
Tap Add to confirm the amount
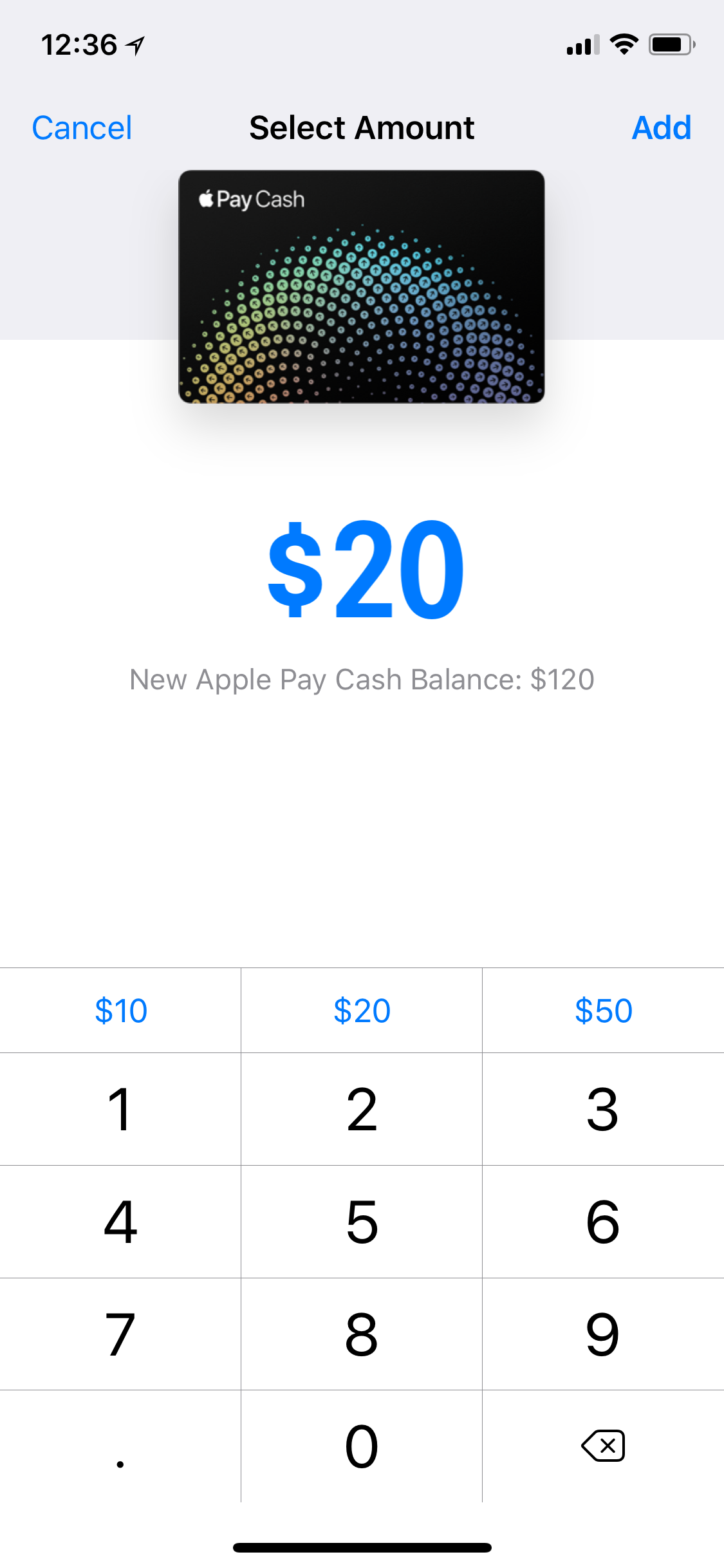(x=662, y=127)
